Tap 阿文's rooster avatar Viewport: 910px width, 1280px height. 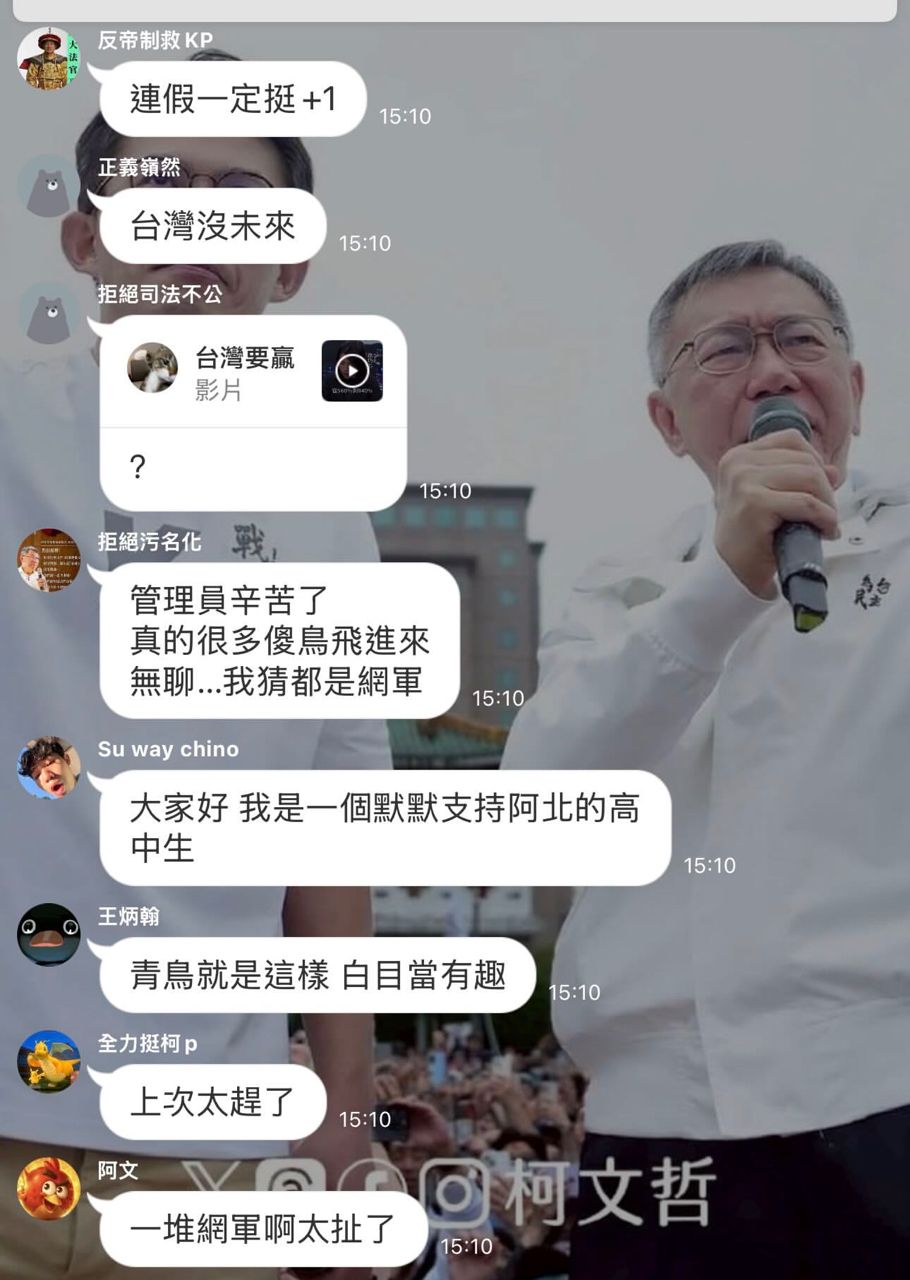(x=48, y=1188)
